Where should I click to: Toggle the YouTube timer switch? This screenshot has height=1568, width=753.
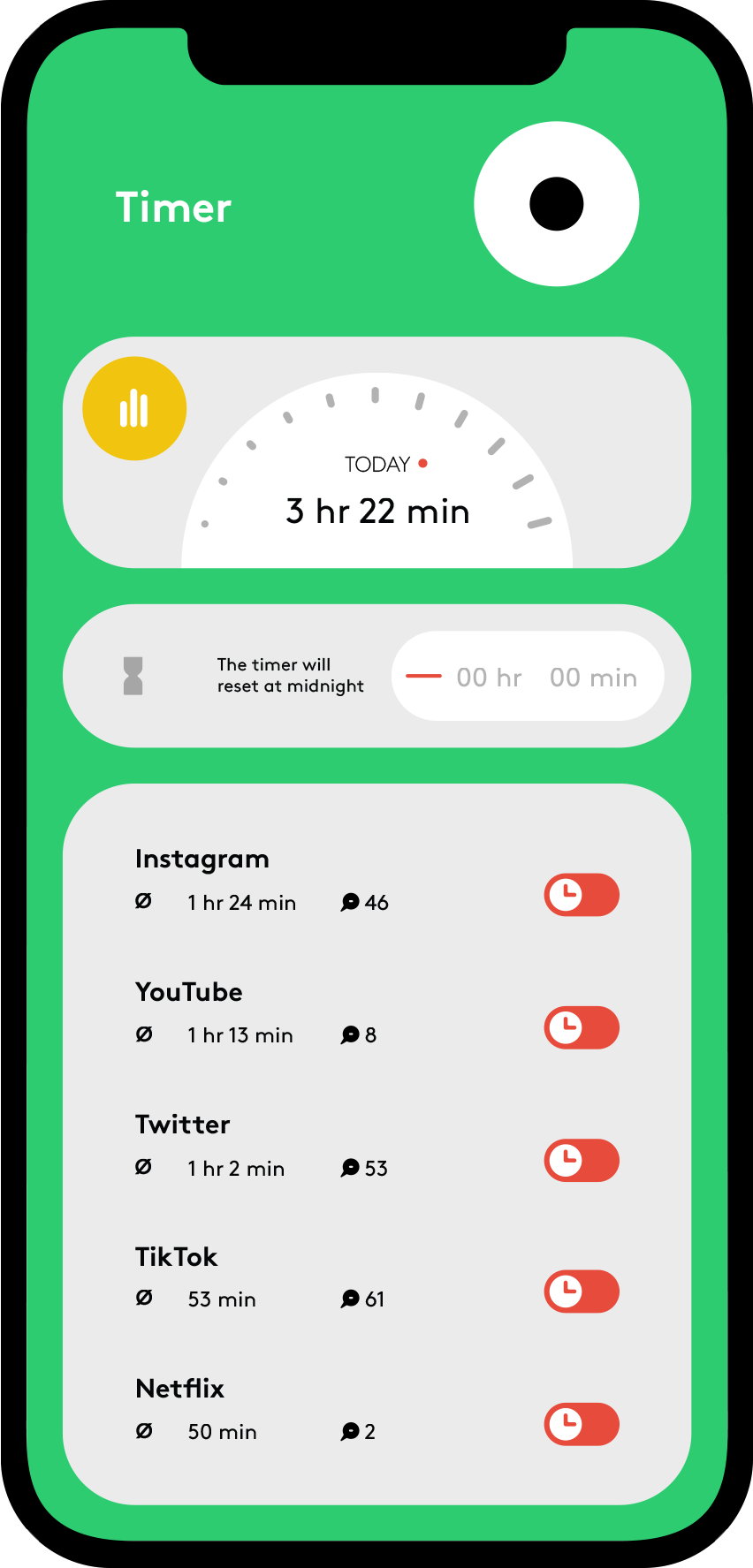(x=582, y=1027)
